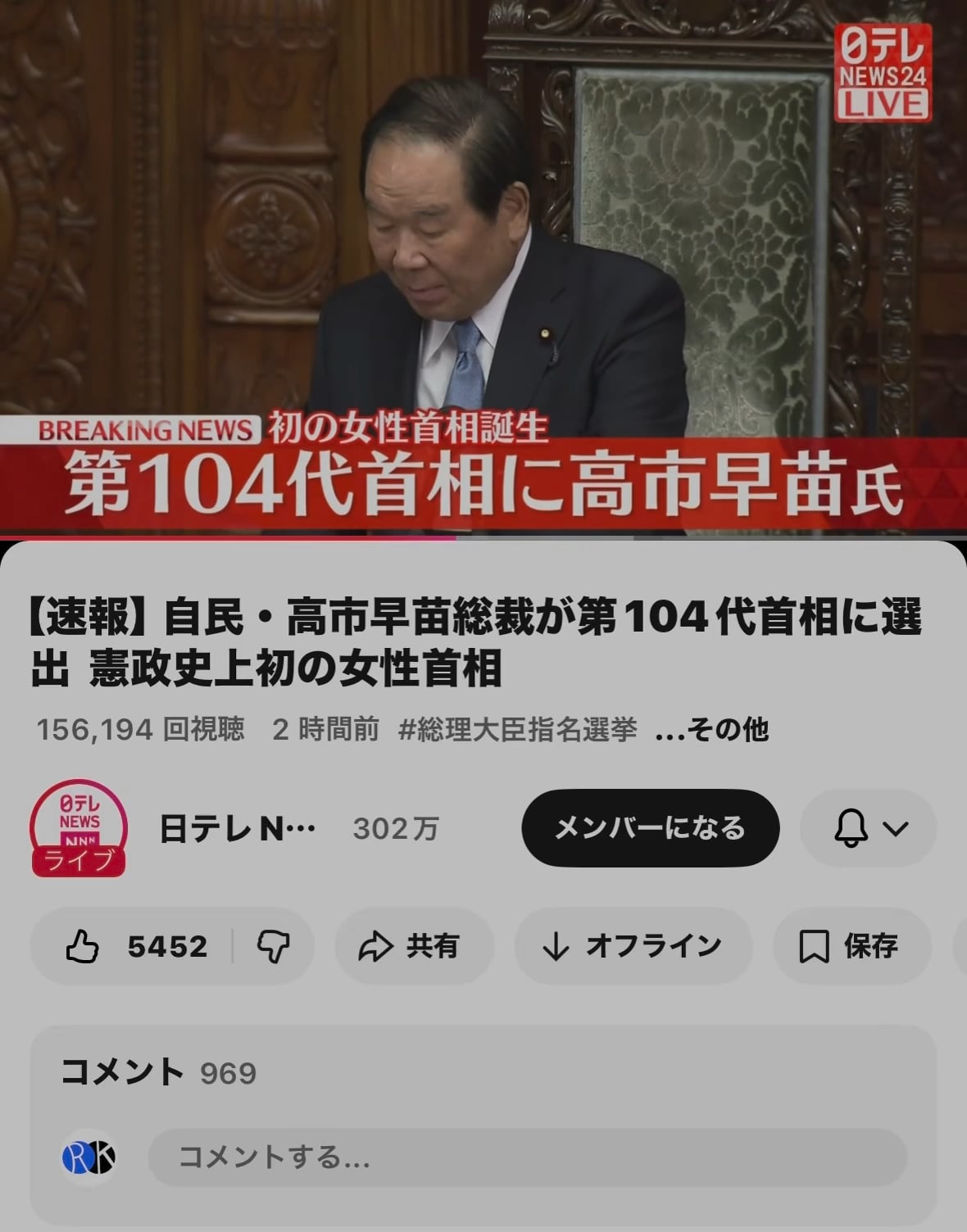Tap メンバーになる to join membership

point(650,828)
